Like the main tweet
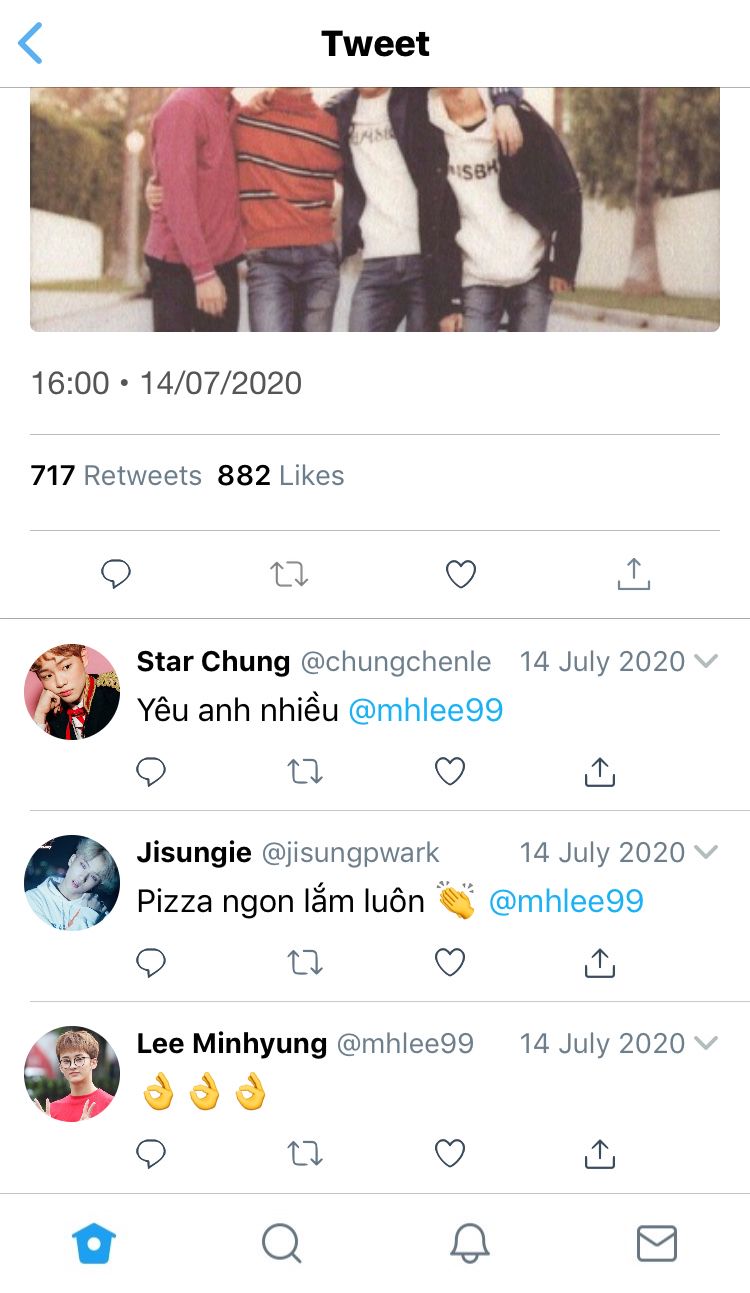The width and height of the screenshot is (750, 1293). (x=460, y=574)
